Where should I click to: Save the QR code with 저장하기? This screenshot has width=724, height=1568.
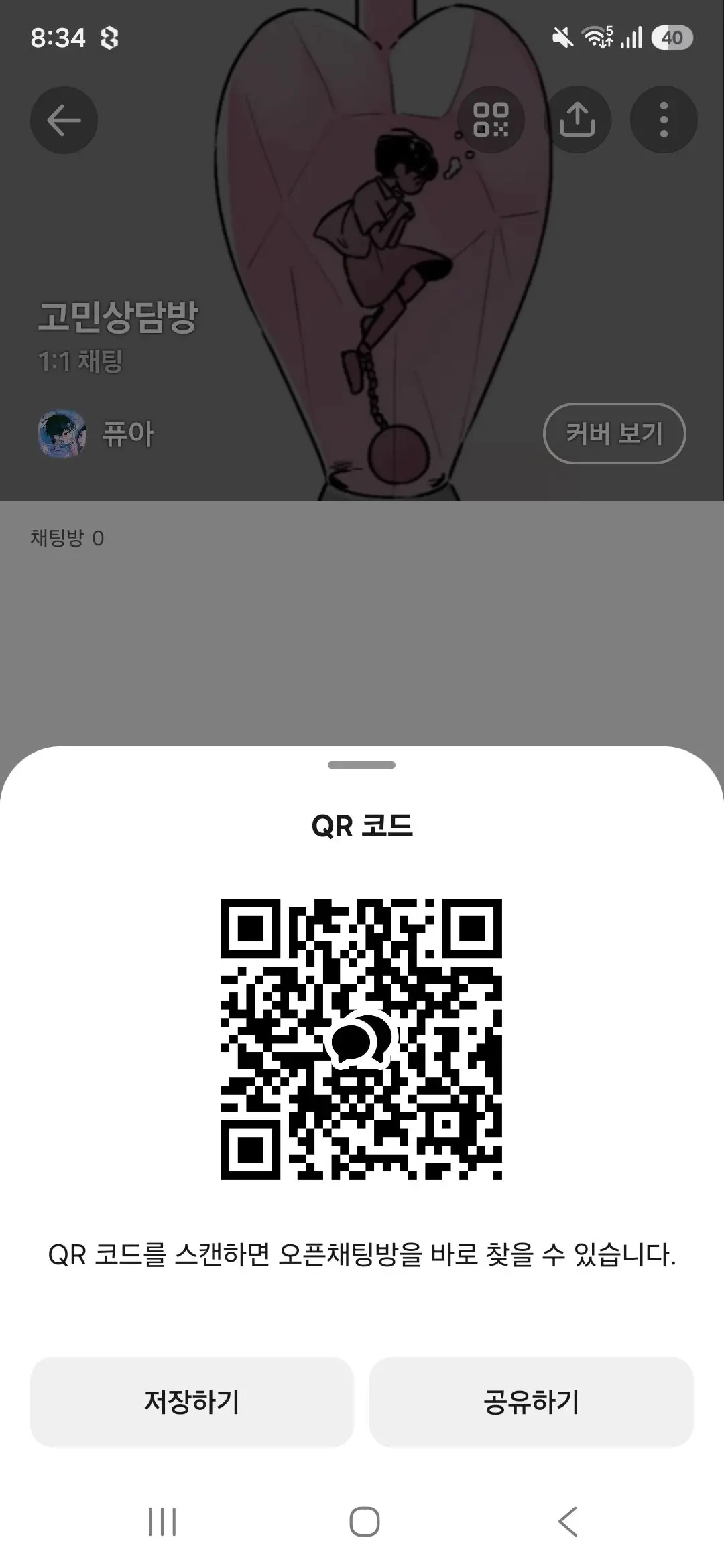click(192, 1402)
